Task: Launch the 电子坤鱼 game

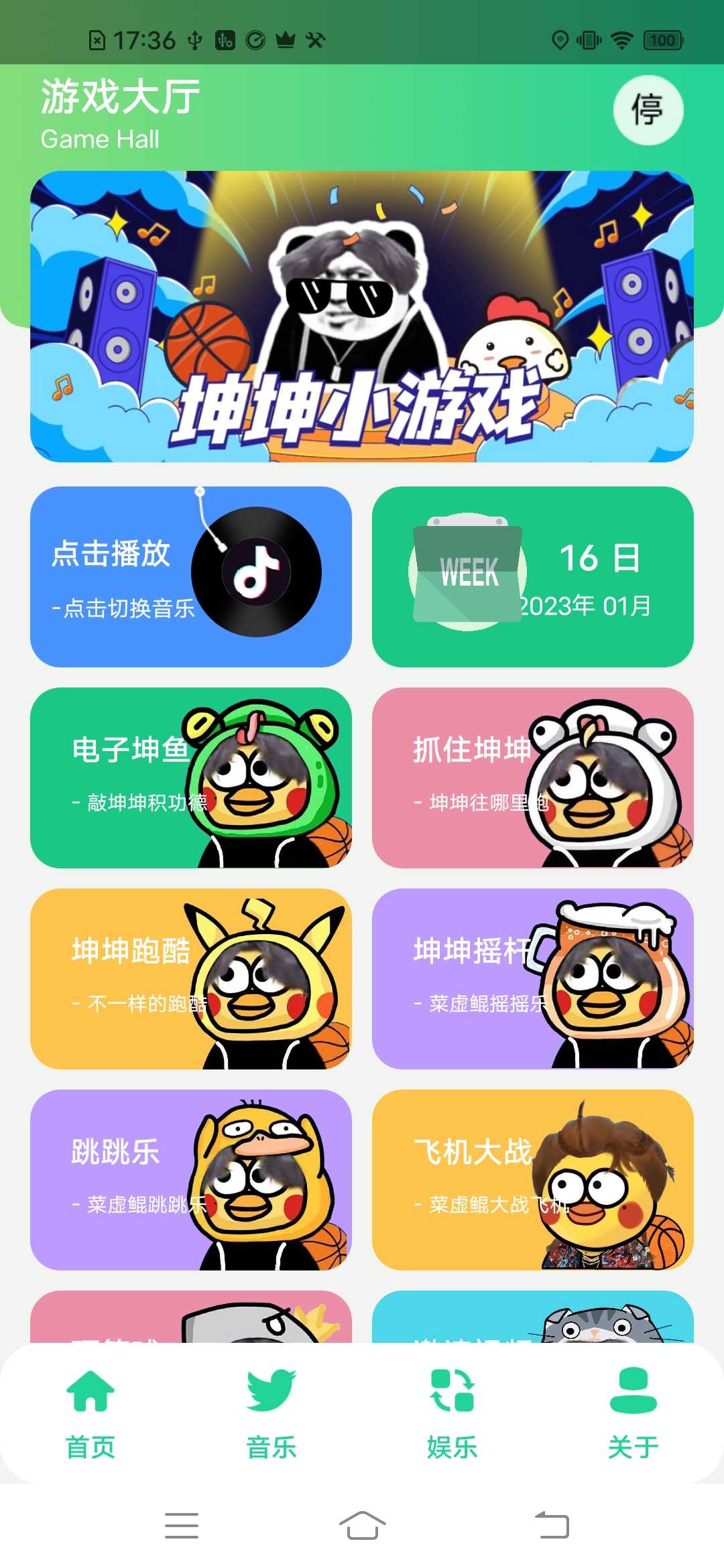Action: coord(191,777)
